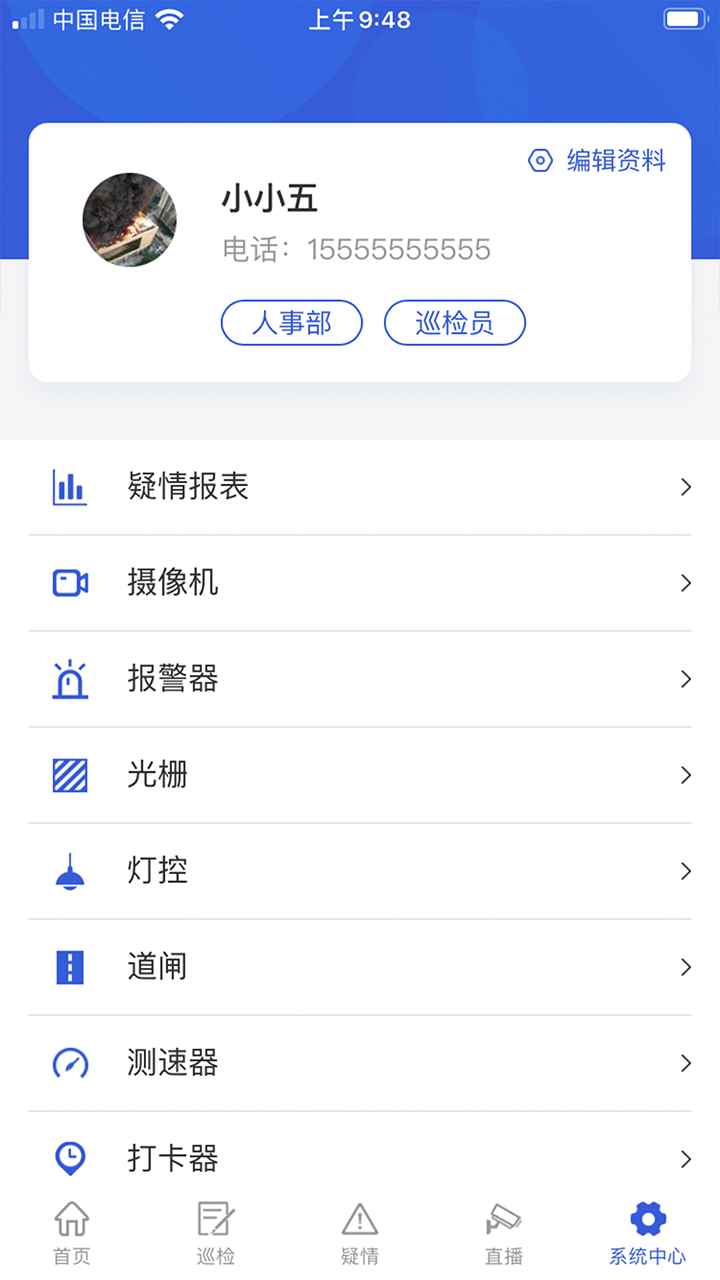Screen dimensions: 720x1280
Task: Open the 巡检 tab
Action: pos(215,1230)
